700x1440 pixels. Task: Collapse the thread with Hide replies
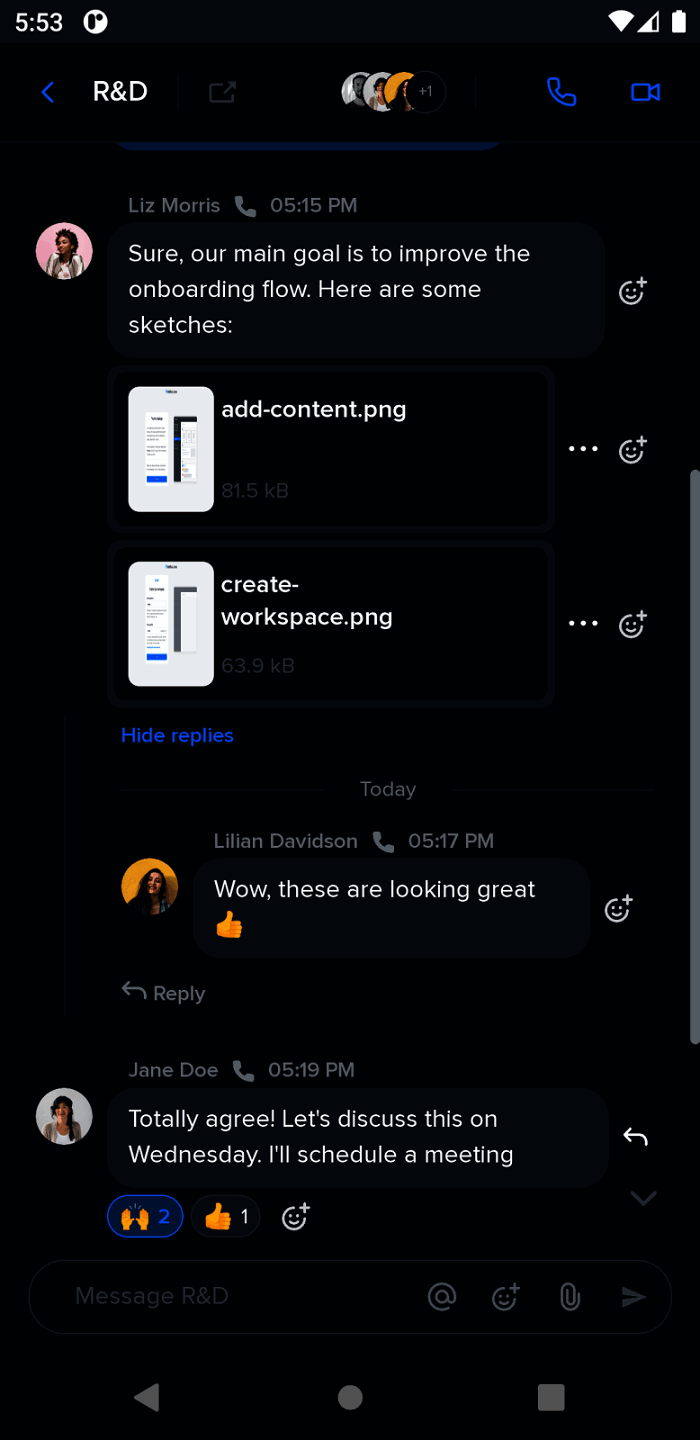click(177, 735)
